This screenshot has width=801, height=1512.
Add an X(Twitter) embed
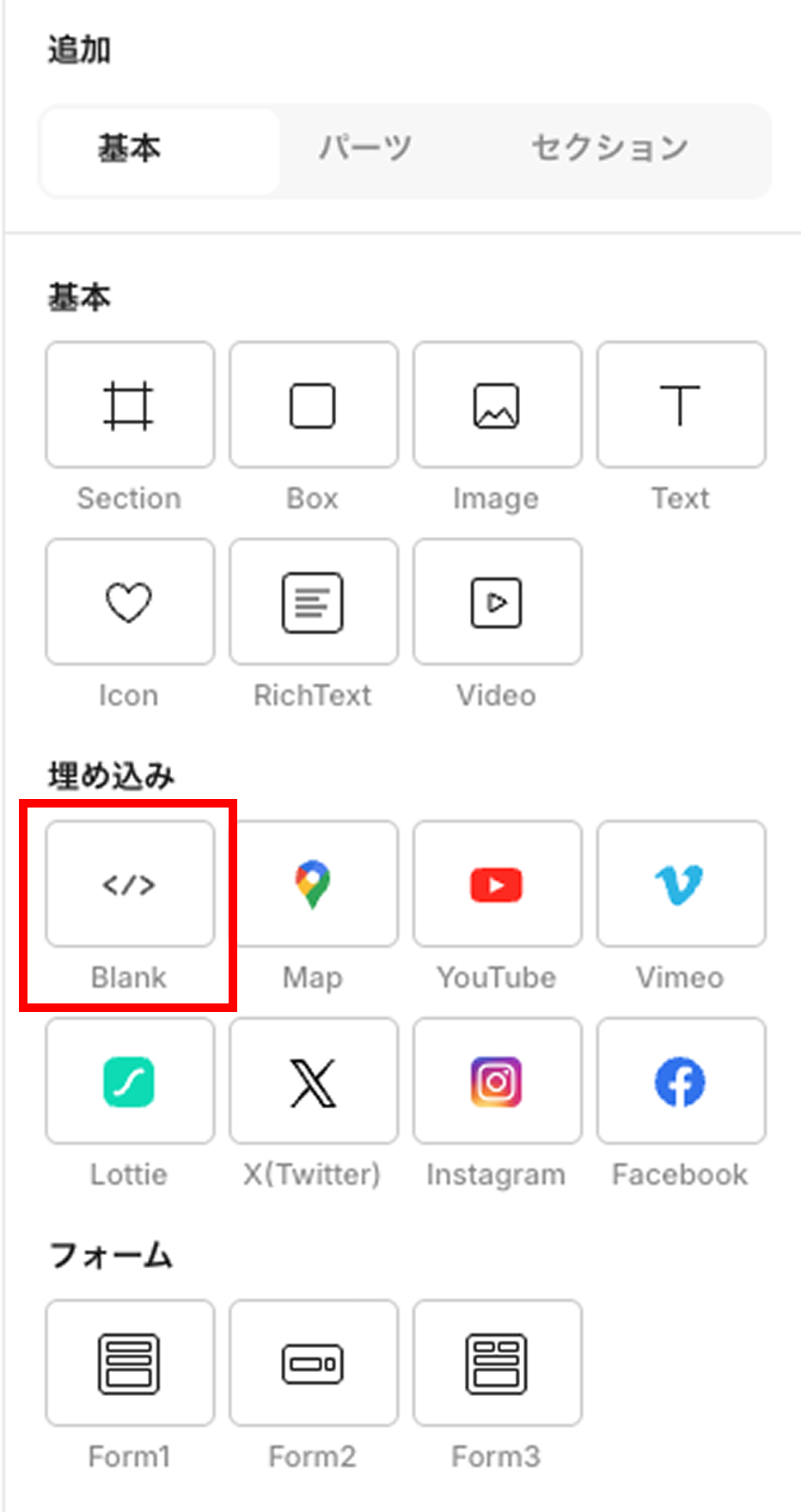point(313,1081)
